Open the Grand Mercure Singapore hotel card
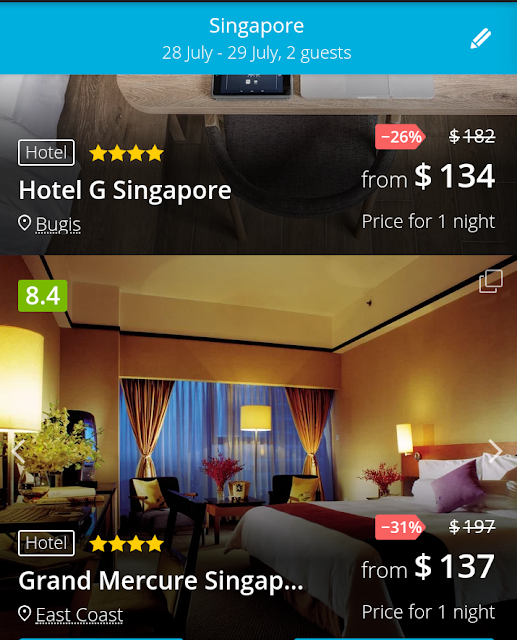 258,448
